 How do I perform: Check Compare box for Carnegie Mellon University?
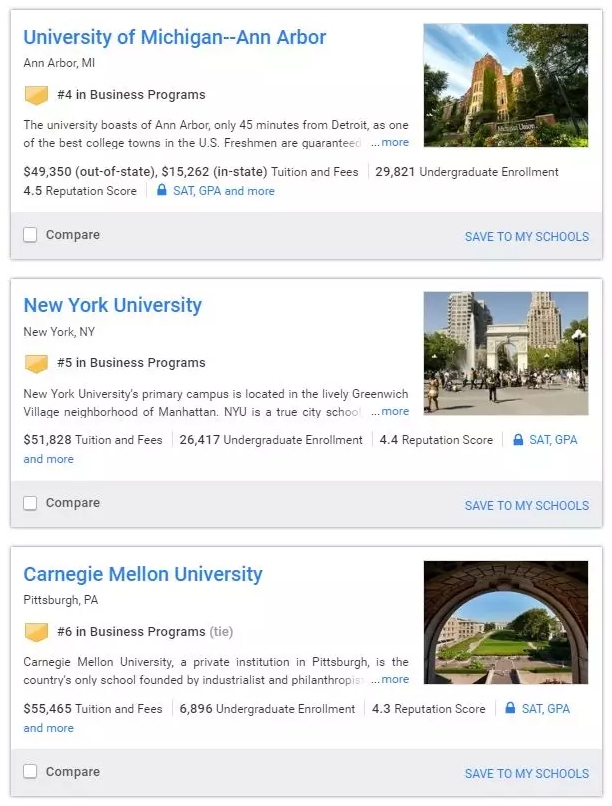30,772
